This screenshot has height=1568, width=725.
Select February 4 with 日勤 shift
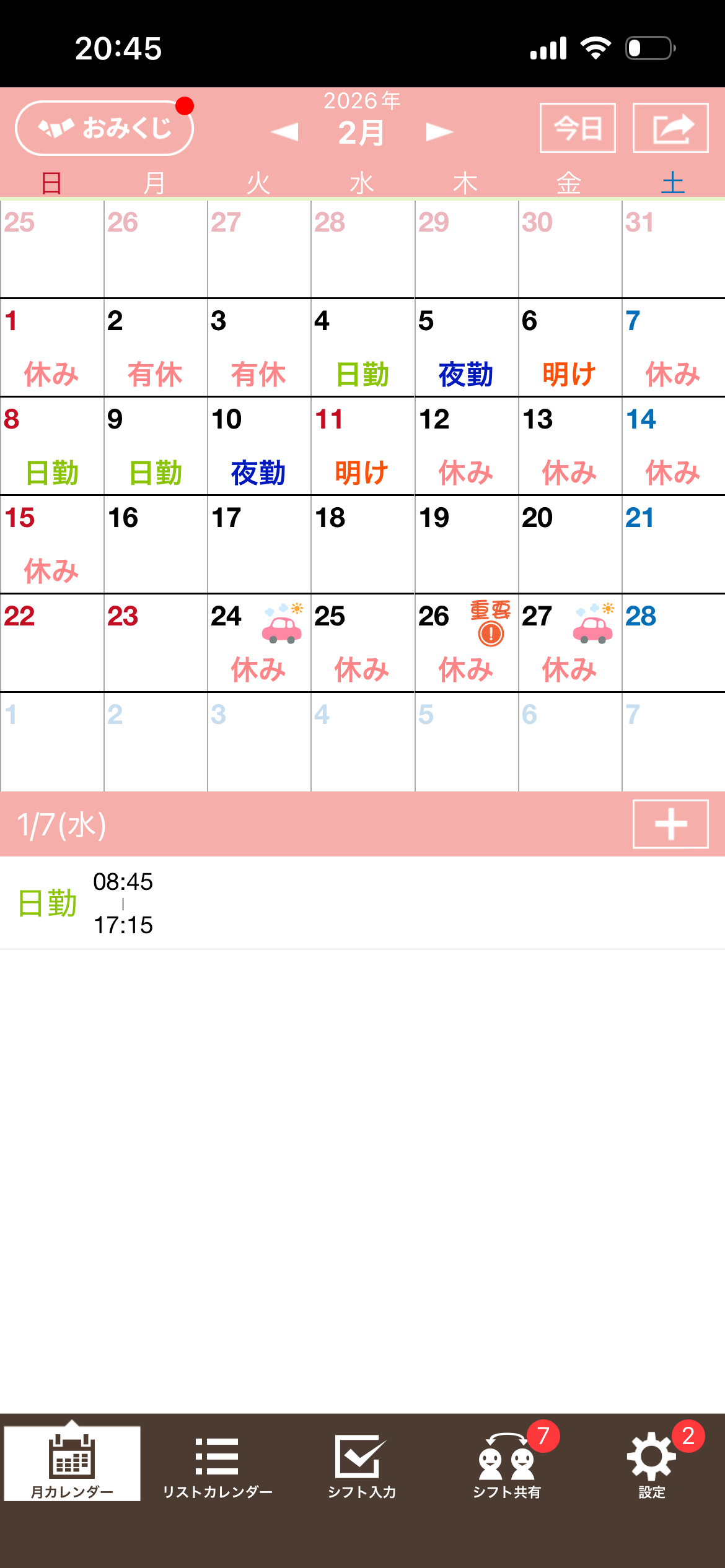point(362,348)
